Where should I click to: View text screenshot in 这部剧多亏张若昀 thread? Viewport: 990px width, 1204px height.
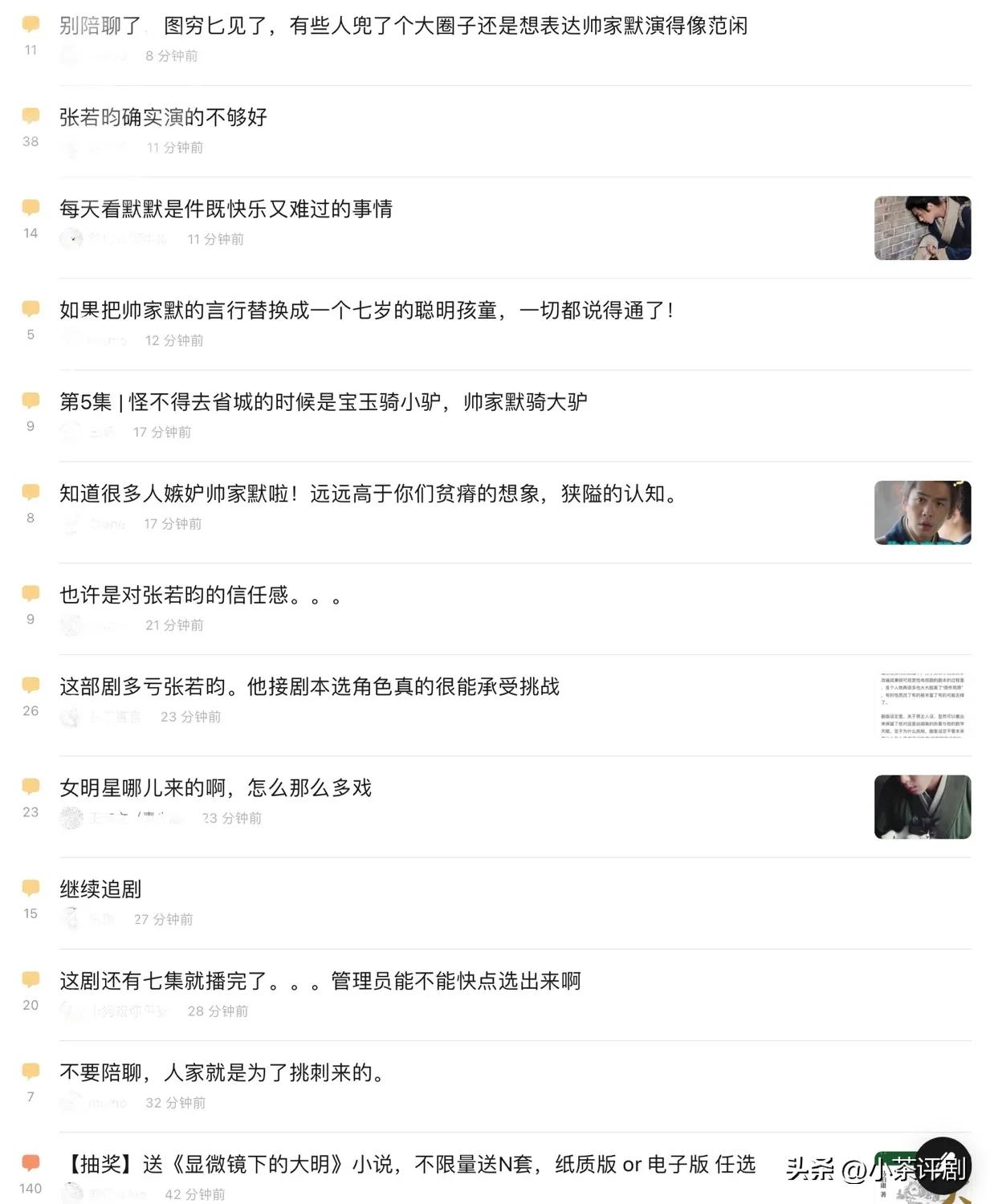pos(922,705)
